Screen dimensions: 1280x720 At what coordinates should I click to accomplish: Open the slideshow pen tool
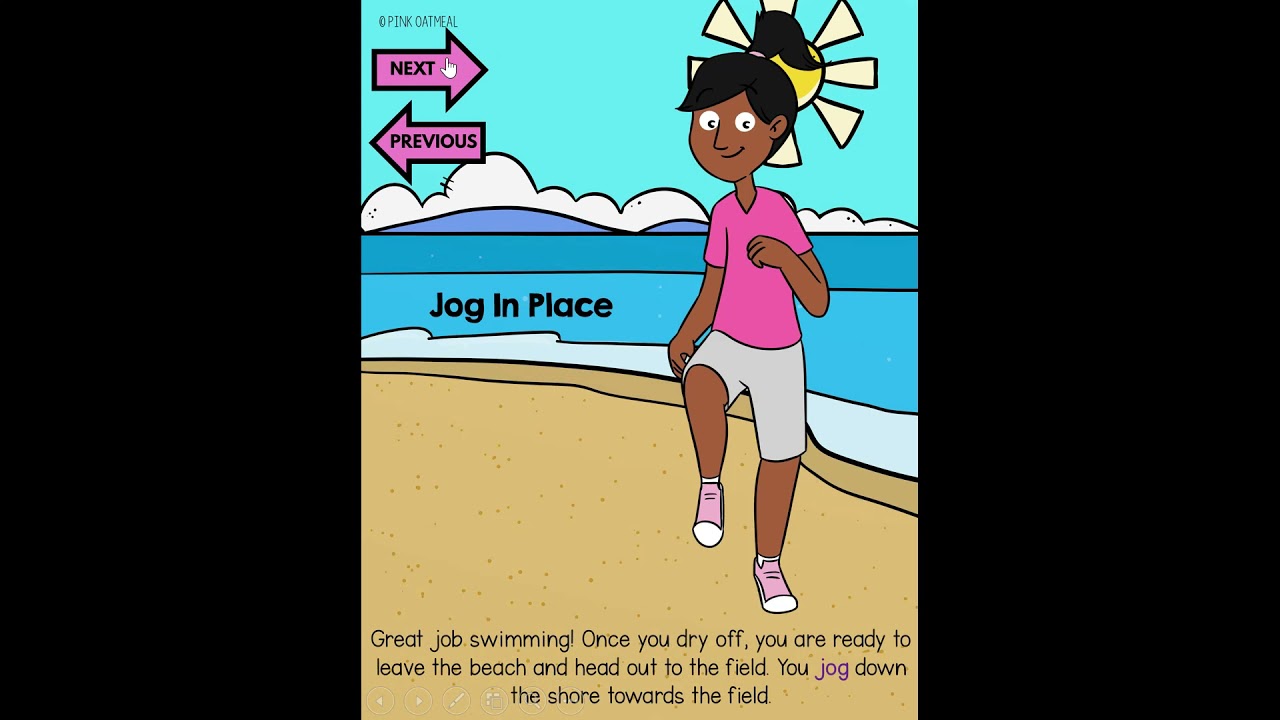pyautogui.click(x=456, y=701)
